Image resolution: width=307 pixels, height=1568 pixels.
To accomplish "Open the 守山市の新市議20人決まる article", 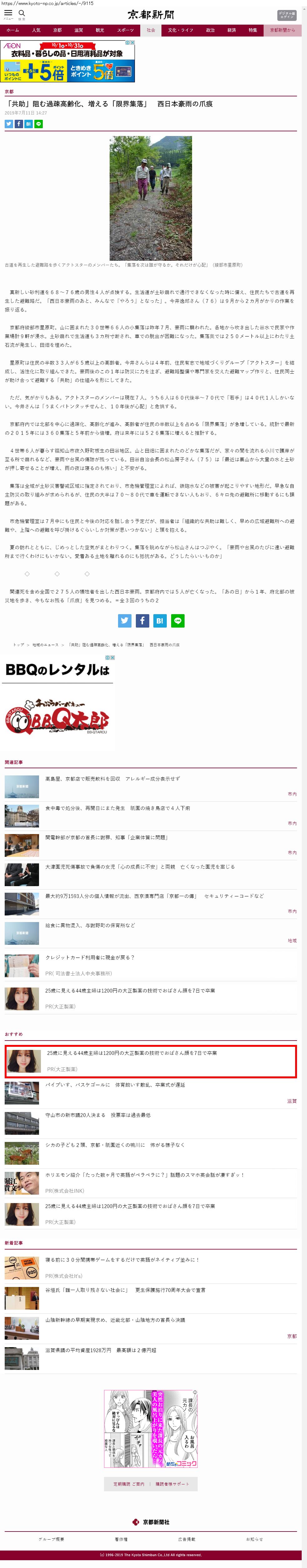I will (97, 1115).
